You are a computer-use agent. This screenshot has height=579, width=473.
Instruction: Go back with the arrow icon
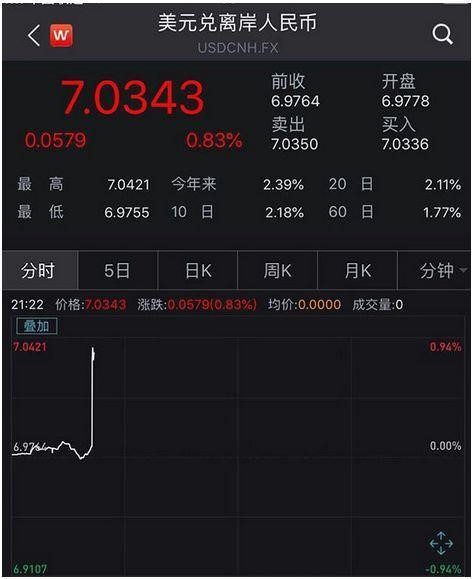tap(34, 35)
